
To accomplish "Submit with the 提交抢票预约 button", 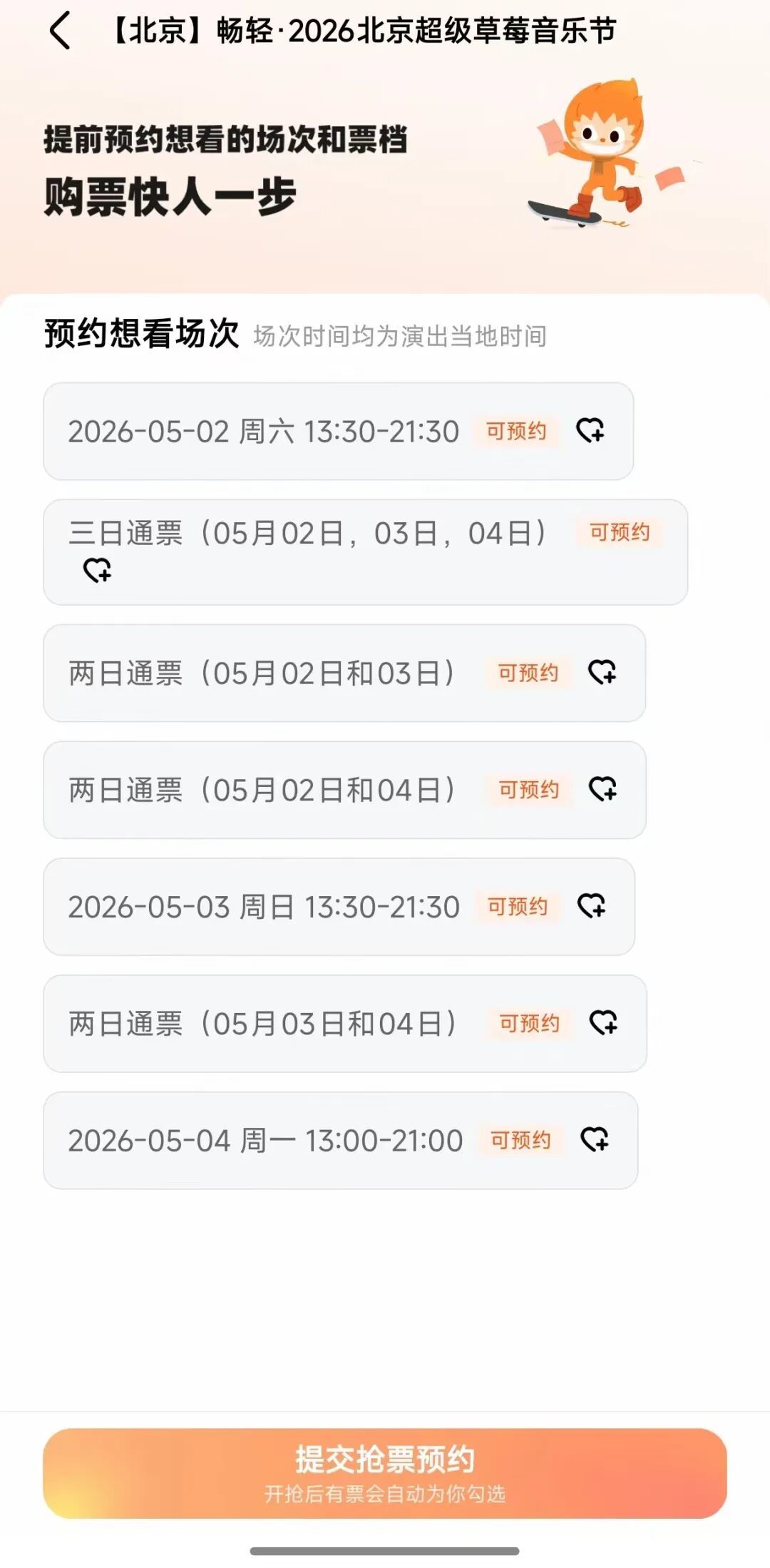I will 385,1472.
